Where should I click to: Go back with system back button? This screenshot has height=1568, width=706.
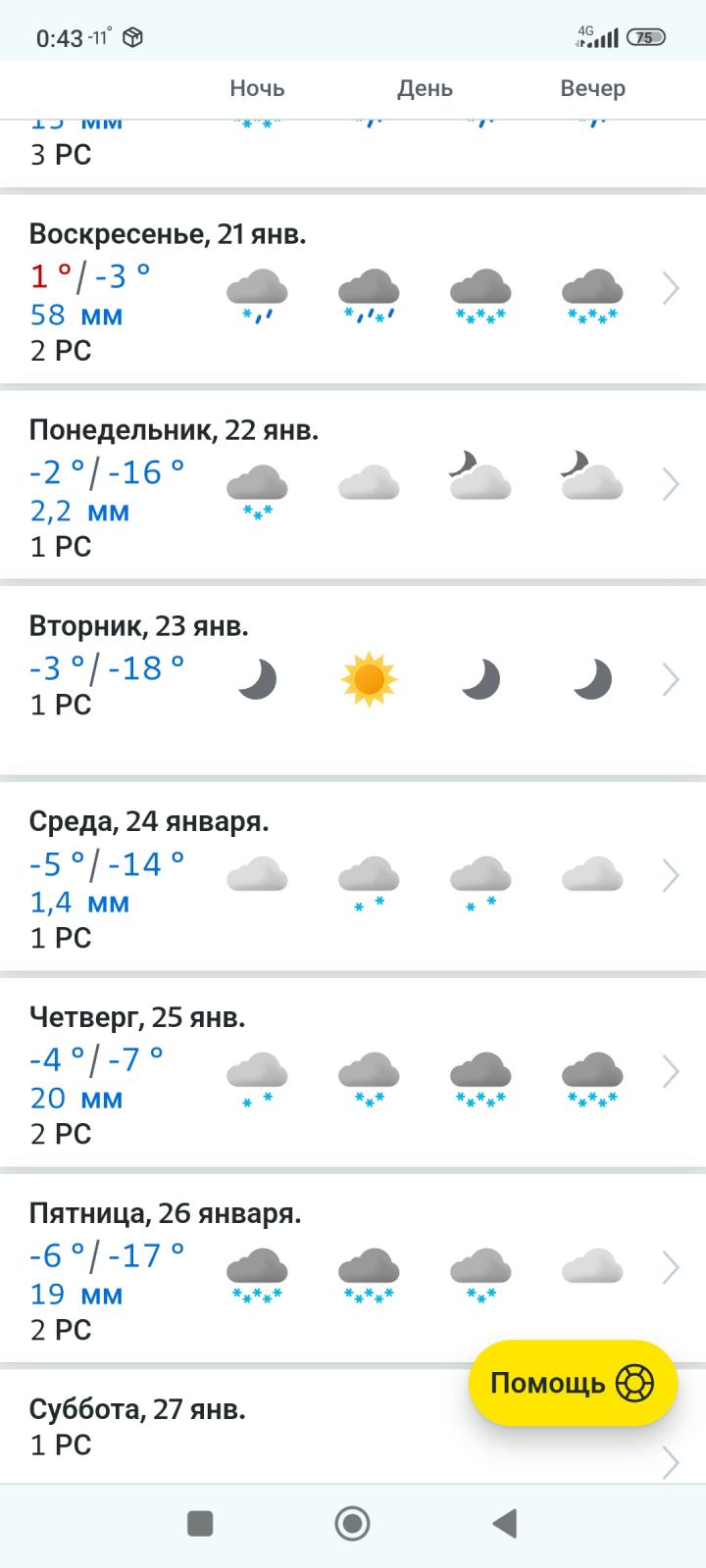point(504,1523)
